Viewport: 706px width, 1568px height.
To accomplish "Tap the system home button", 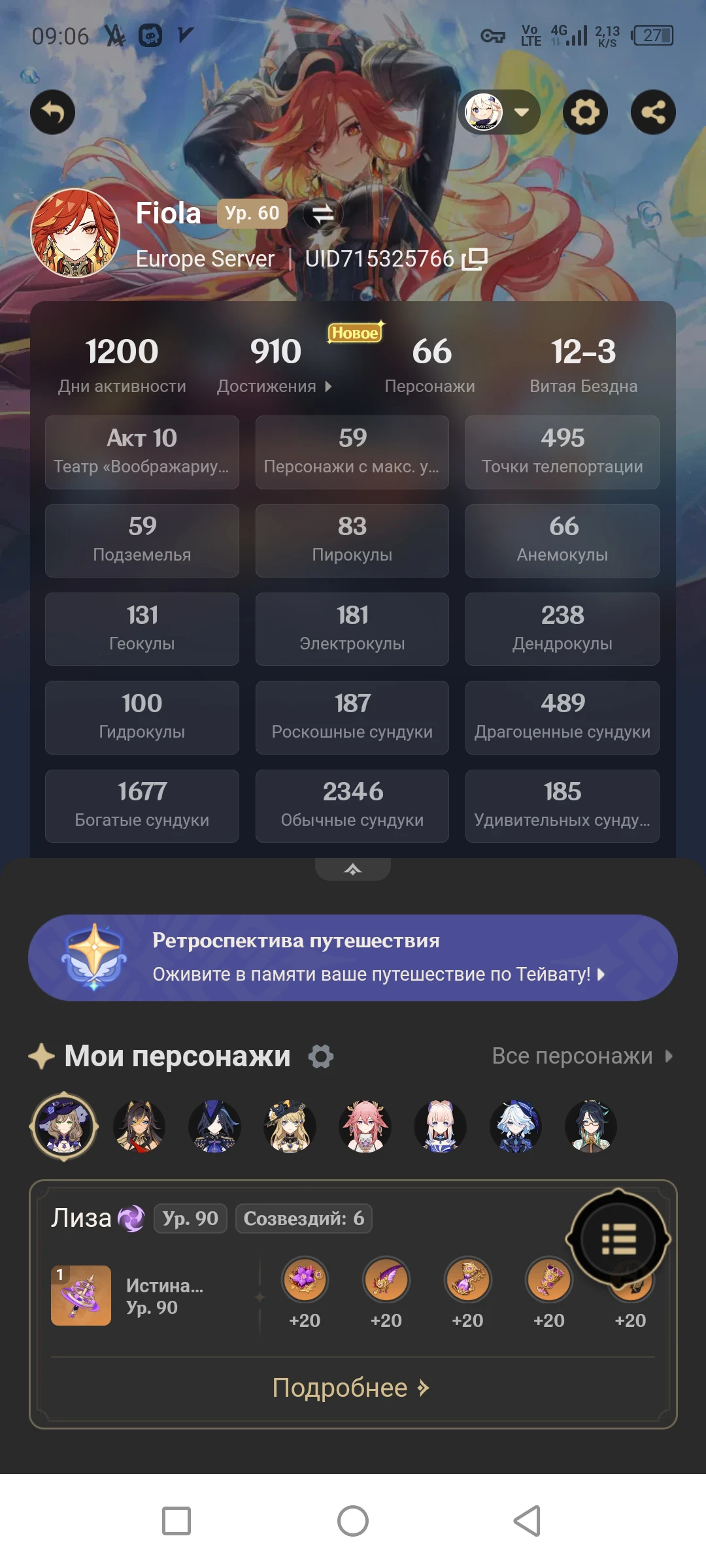I will click(x=353, y=1521).
